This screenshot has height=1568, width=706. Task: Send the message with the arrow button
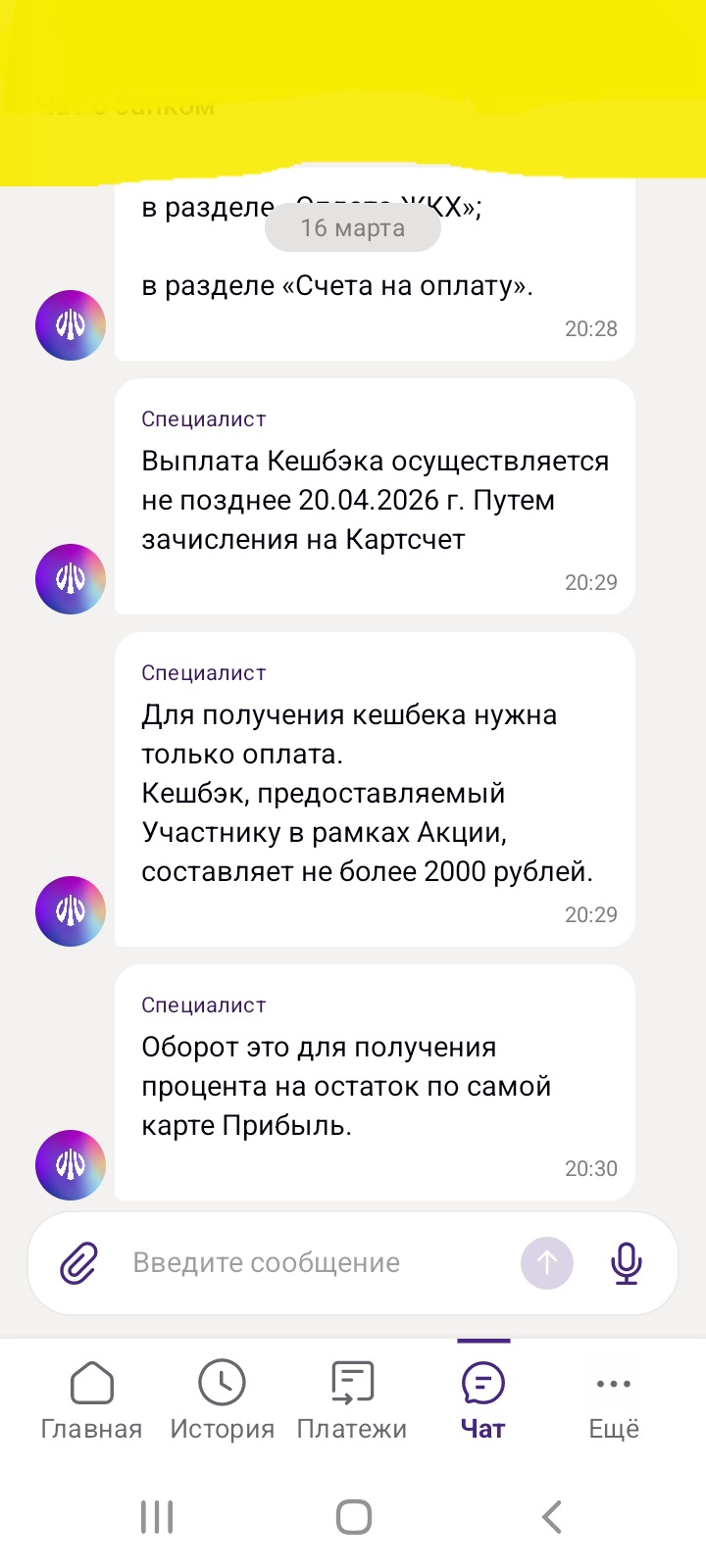pyautogui.click(x=546, y=1262)
